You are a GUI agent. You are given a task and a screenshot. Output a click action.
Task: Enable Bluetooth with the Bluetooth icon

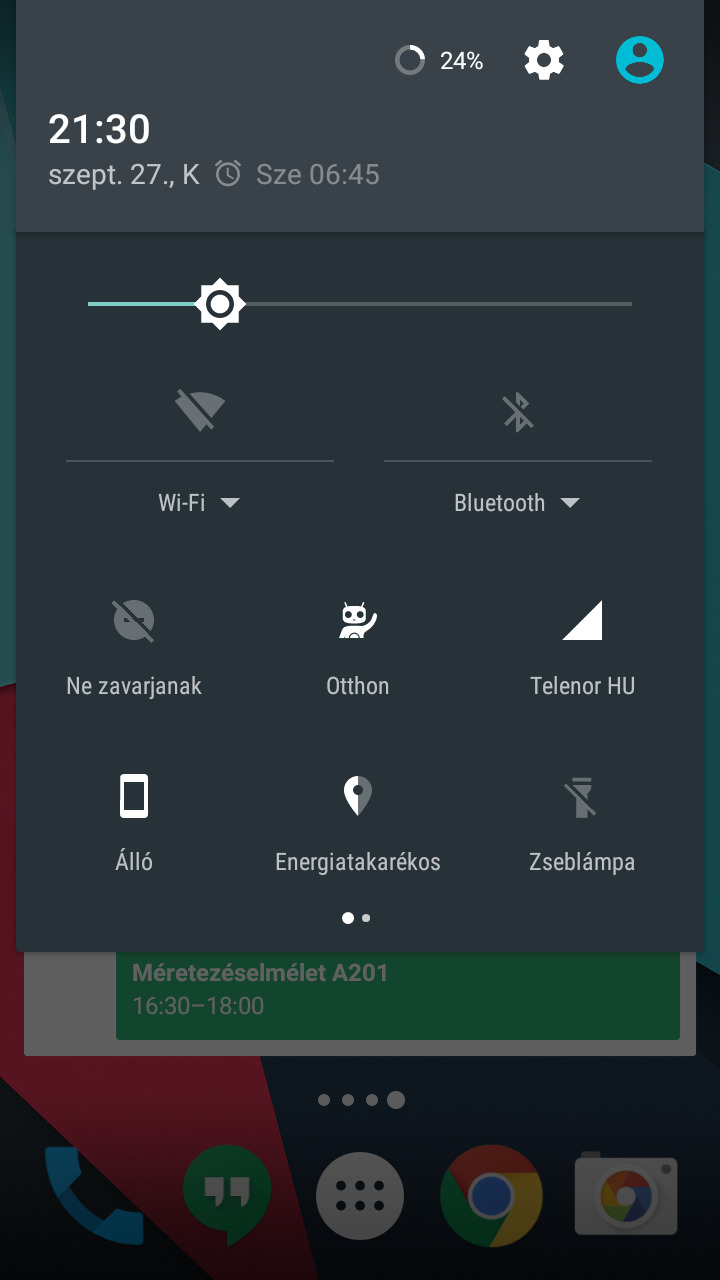518,410
